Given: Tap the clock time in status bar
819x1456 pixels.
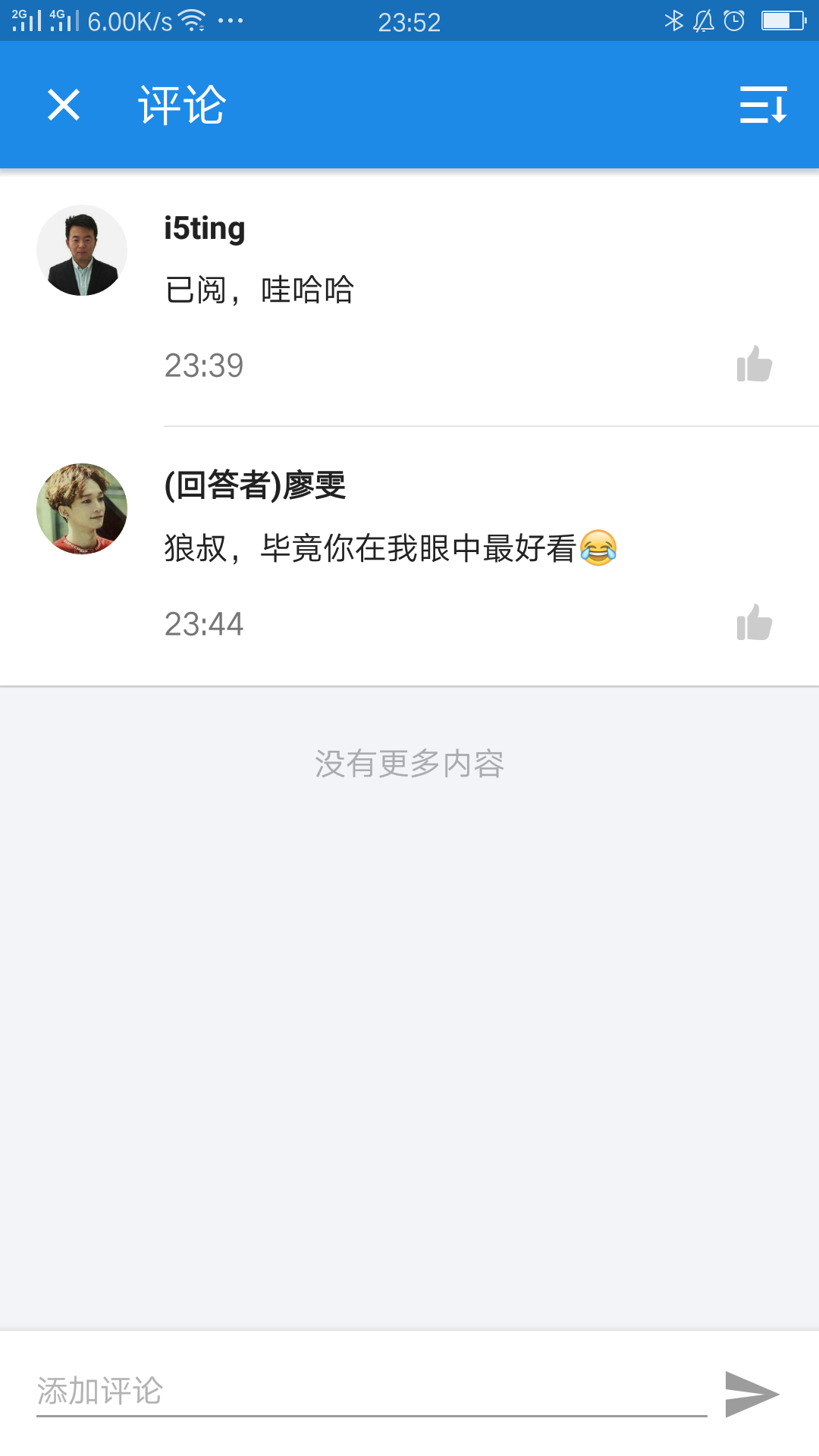Looking at the screenshot, I should click(409, 20).
